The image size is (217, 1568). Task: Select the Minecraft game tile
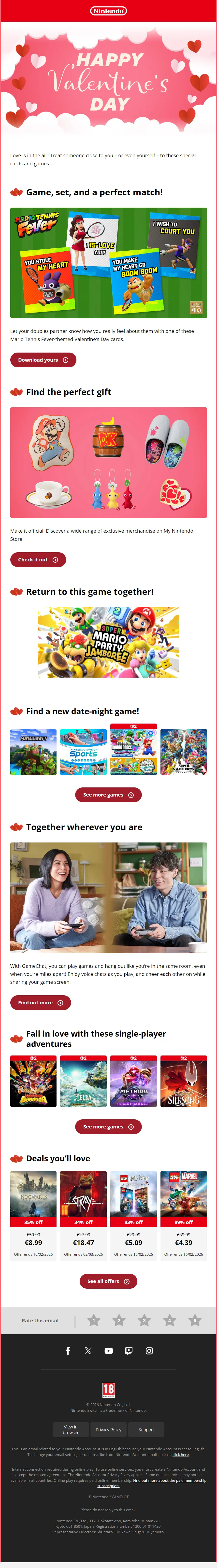tap(33, 752)
